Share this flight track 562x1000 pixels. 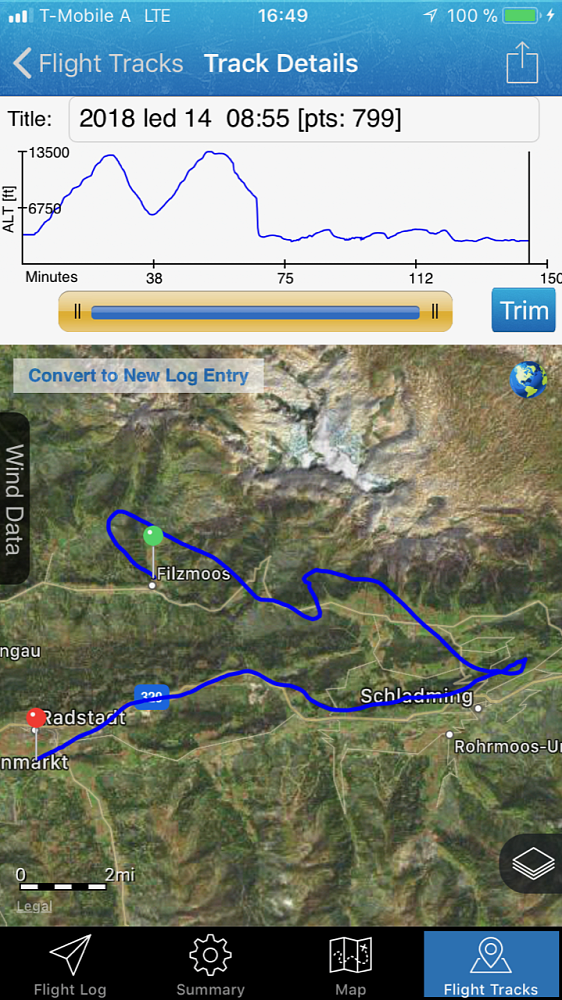pyautogui.click(x=522, y=62)
